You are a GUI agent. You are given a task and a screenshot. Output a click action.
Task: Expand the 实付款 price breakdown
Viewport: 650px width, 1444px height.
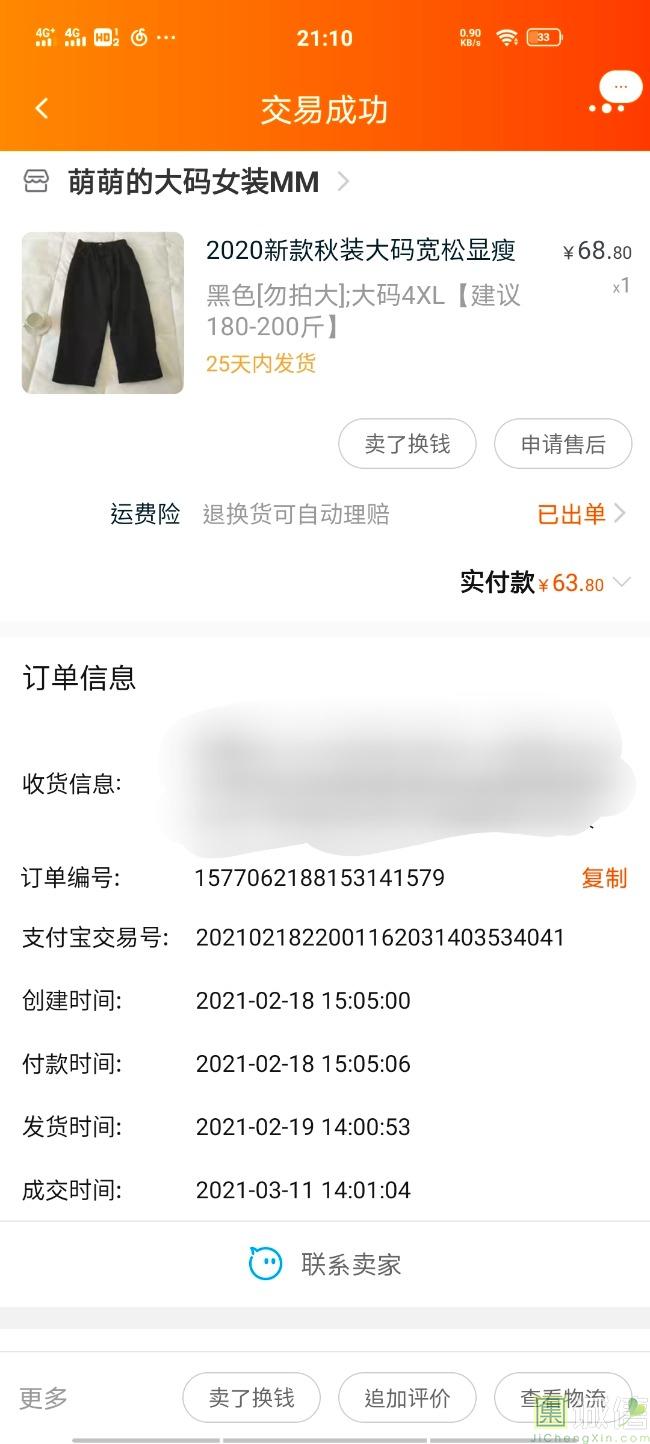pyautogui.click(x=621, y=583)
